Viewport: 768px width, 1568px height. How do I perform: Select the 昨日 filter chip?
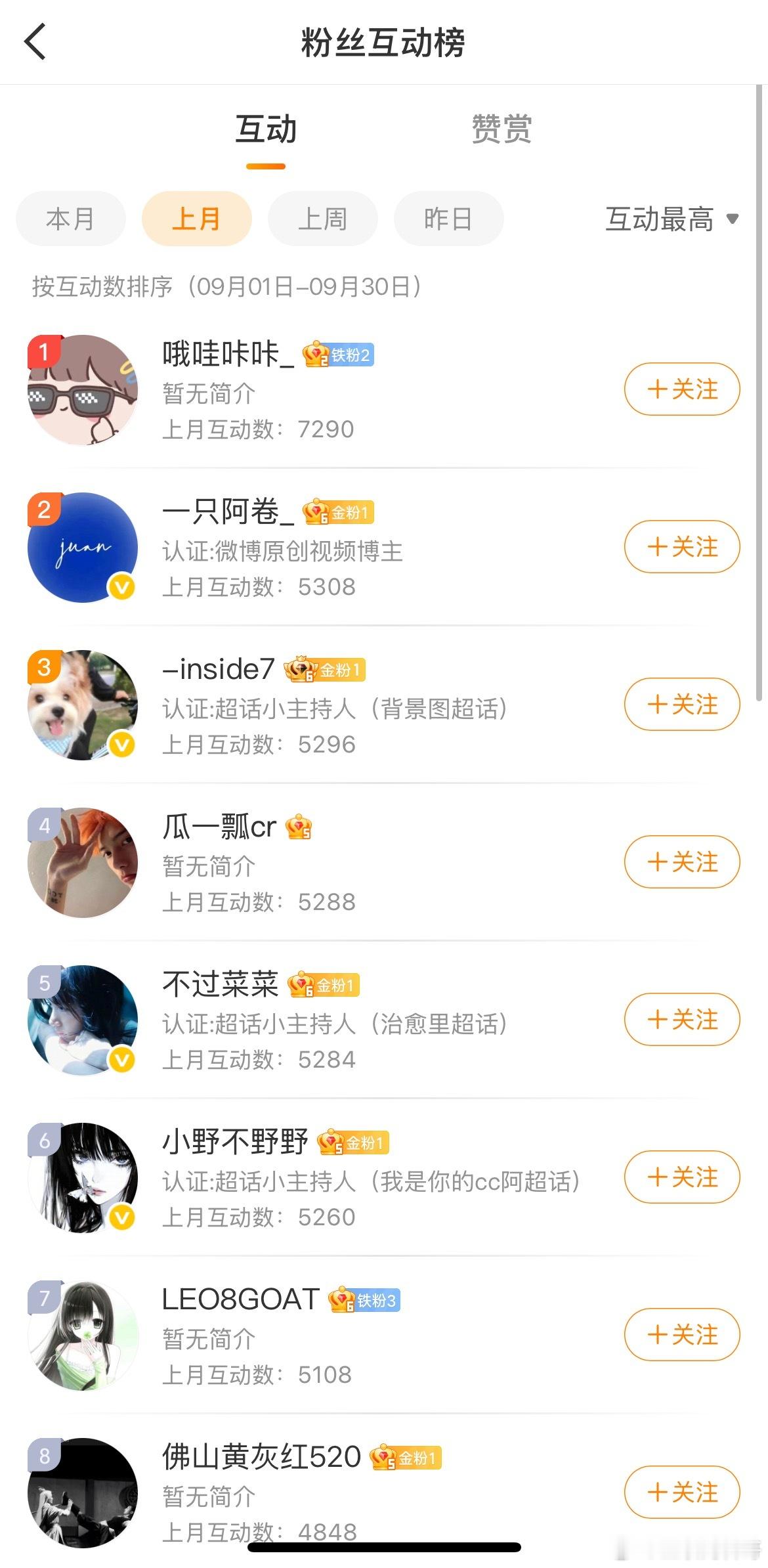[x=448, y=219]
